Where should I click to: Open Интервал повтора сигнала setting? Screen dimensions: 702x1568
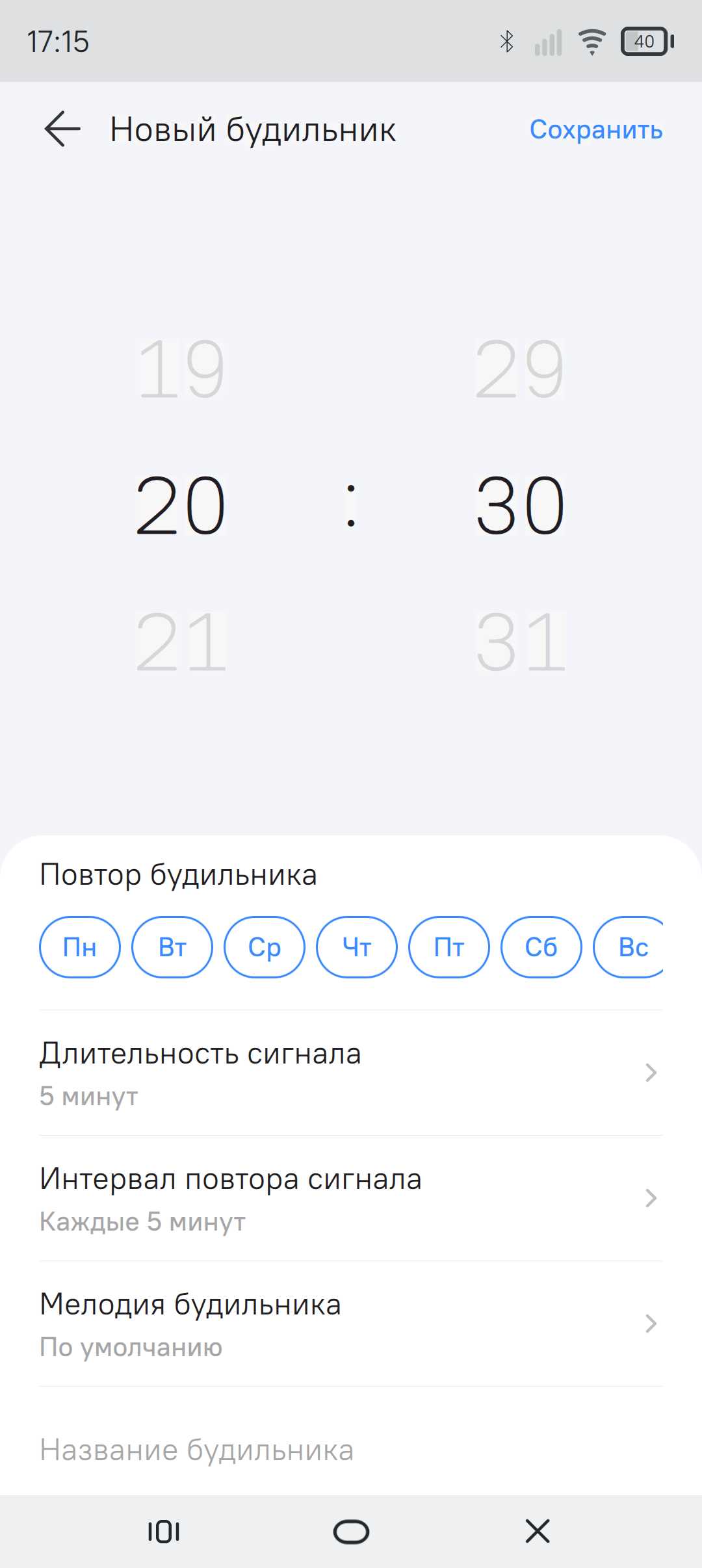click(x=351, y=1198)
